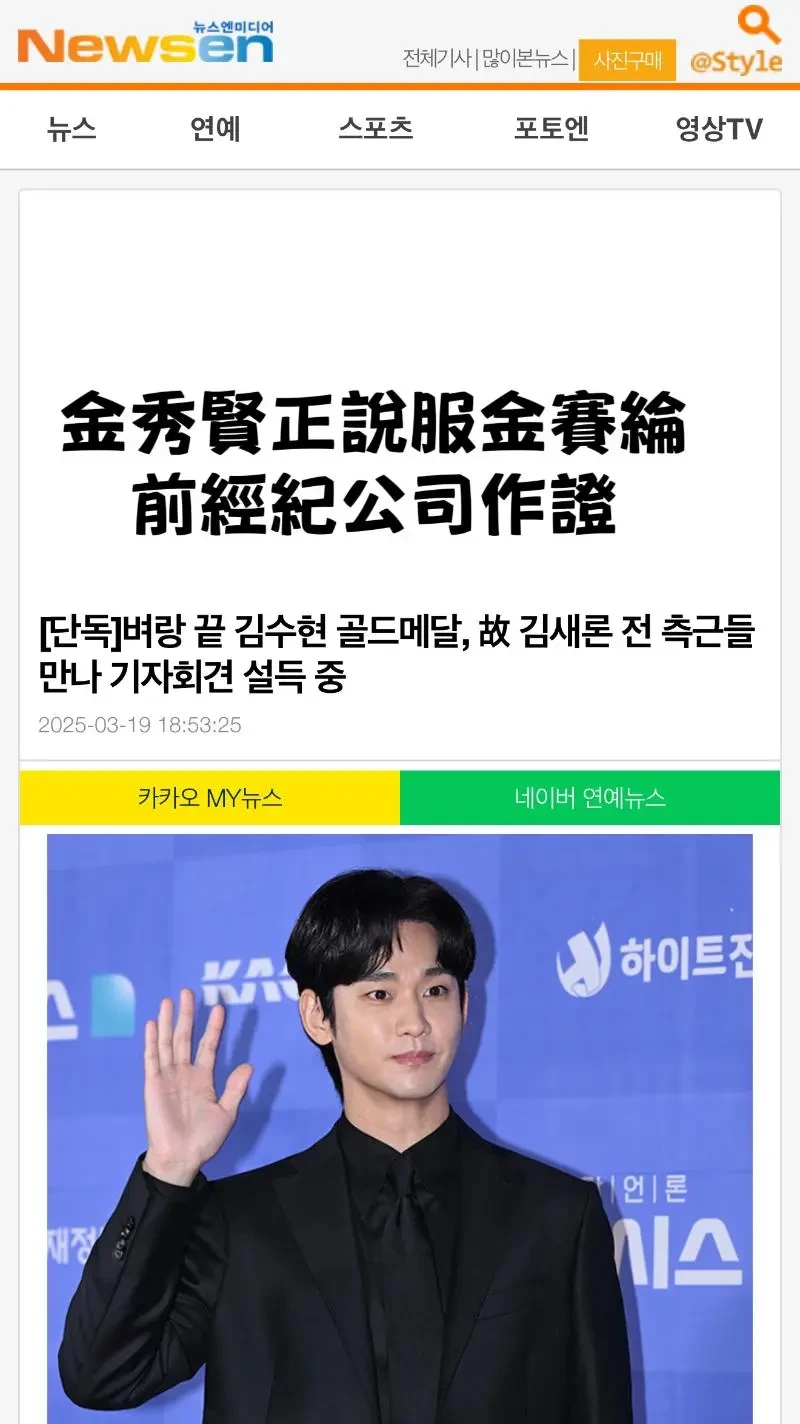Screen dimensions: 800x1424
Task: Switch to the 영상TV tab
Action: 719,129
